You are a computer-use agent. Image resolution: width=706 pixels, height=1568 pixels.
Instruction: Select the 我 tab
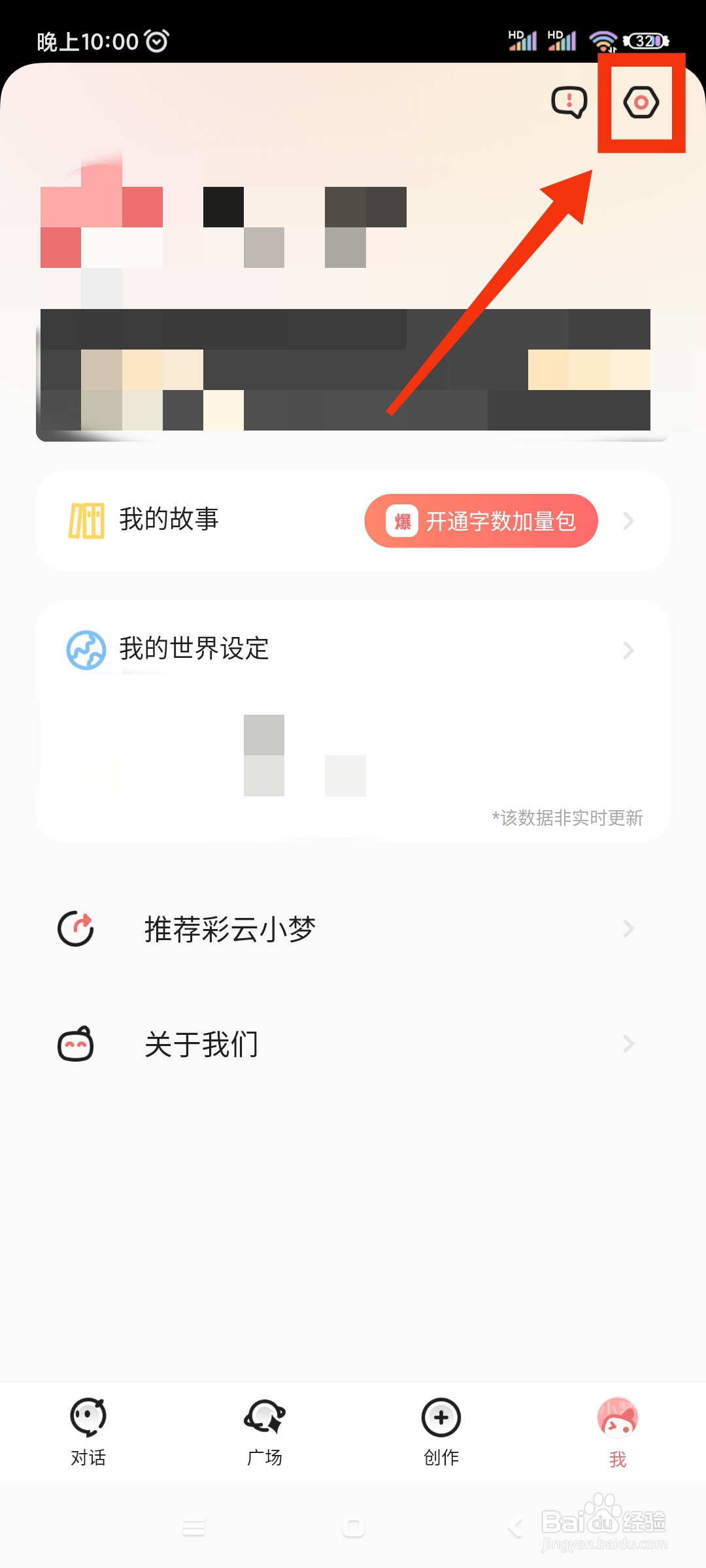[x=618, y=1432]
